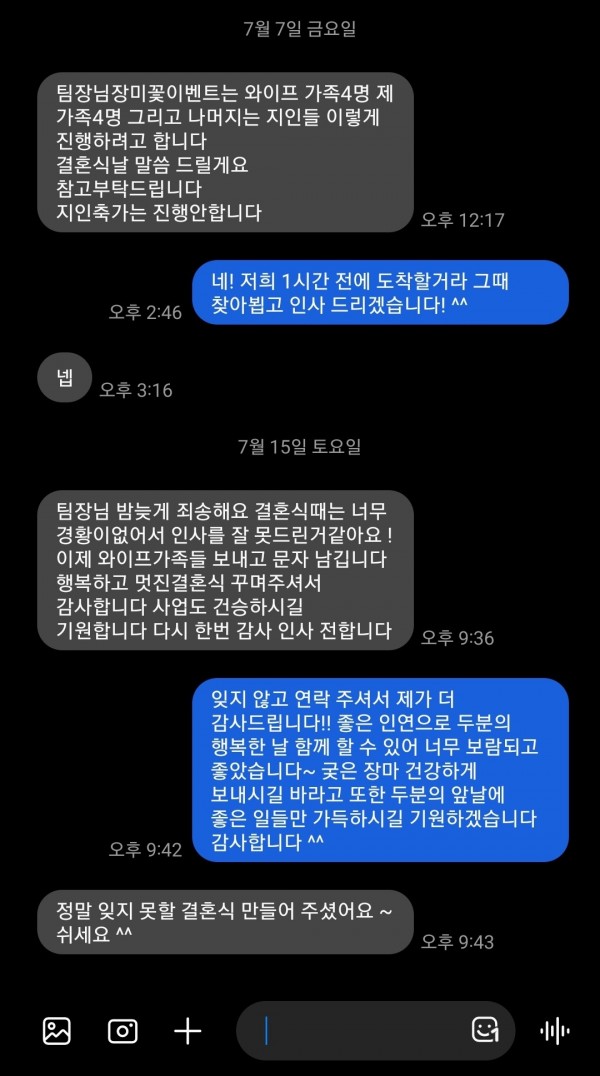This screenshot has height=1076, width=600.
Task: Focus the message text input field
Action: coord(360,1031)
